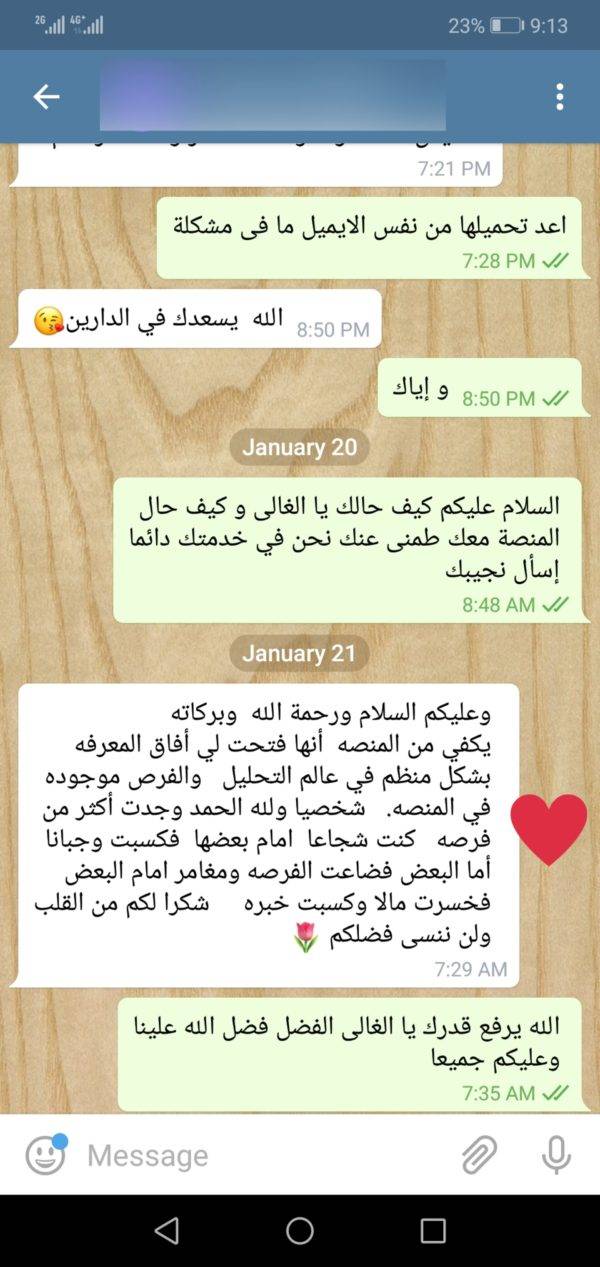Open the recent apps square button
Viewport: 600px width, 1267px height.
433,1230
